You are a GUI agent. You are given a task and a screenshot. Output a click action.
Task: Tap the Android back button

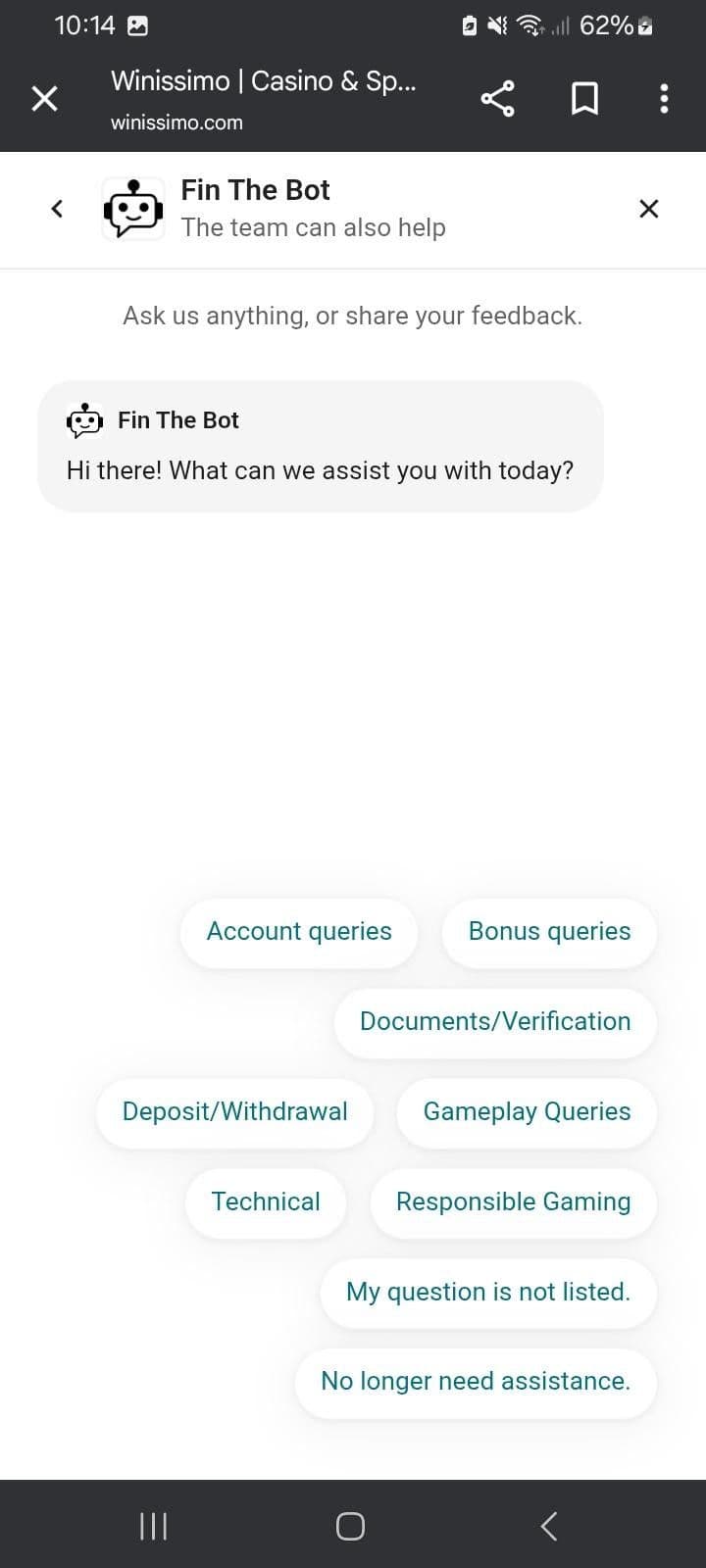(x=548, y=1525)
